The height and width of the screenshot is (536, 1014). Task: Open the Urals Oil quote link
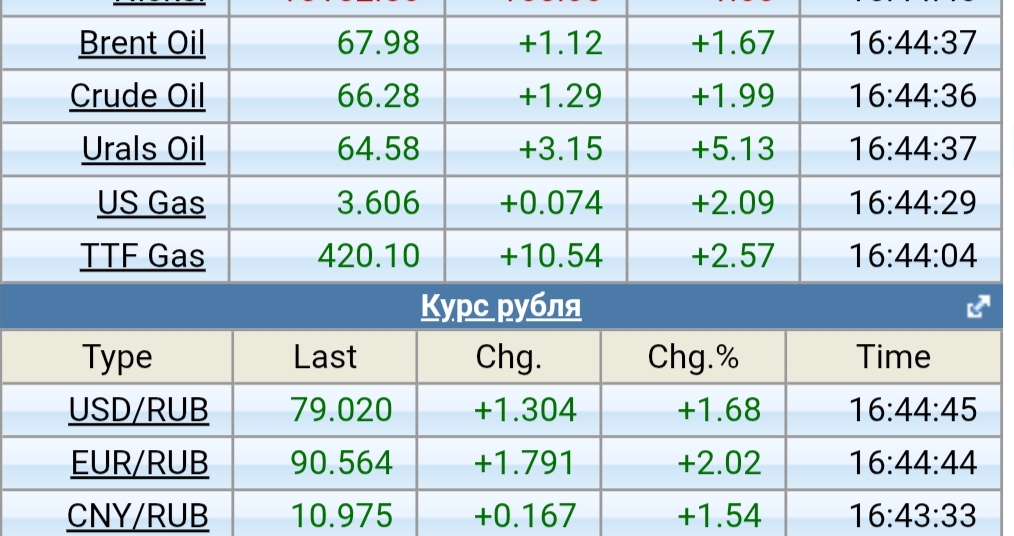[143, 149]
